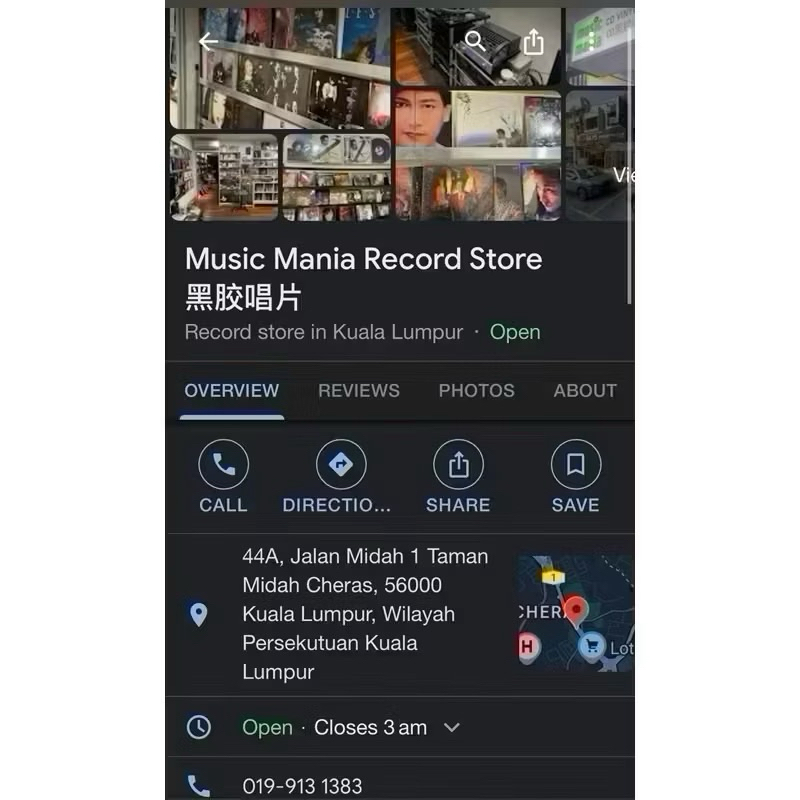Open the large record shelf photo
The image size is (800, 800).
coord(280,68)
